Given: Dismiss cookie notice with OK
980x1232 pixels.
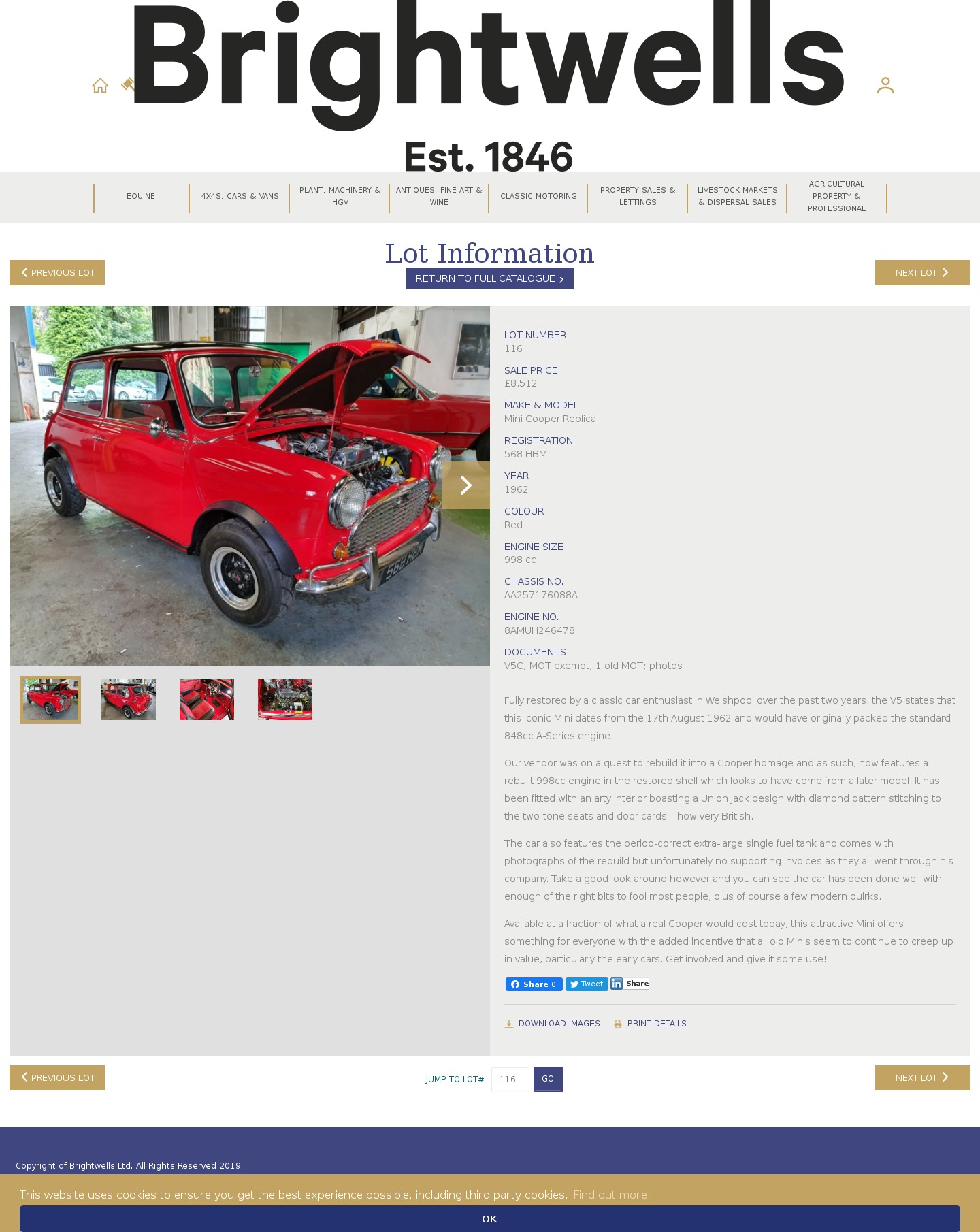Looking at the screenshot, I should click(489, 1218).
